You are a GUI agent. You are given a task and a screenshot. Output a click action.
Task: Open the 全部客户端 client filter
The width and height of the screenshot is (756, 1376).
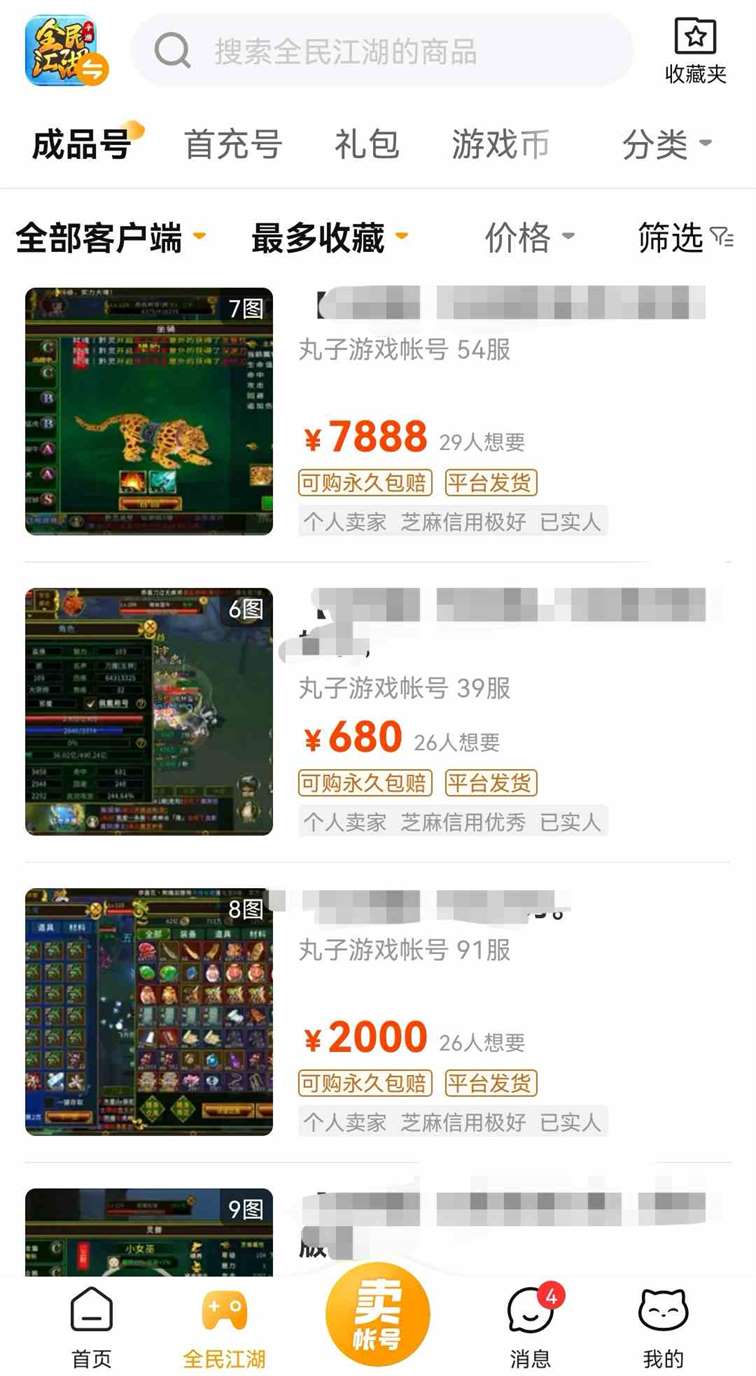point(111,238)
